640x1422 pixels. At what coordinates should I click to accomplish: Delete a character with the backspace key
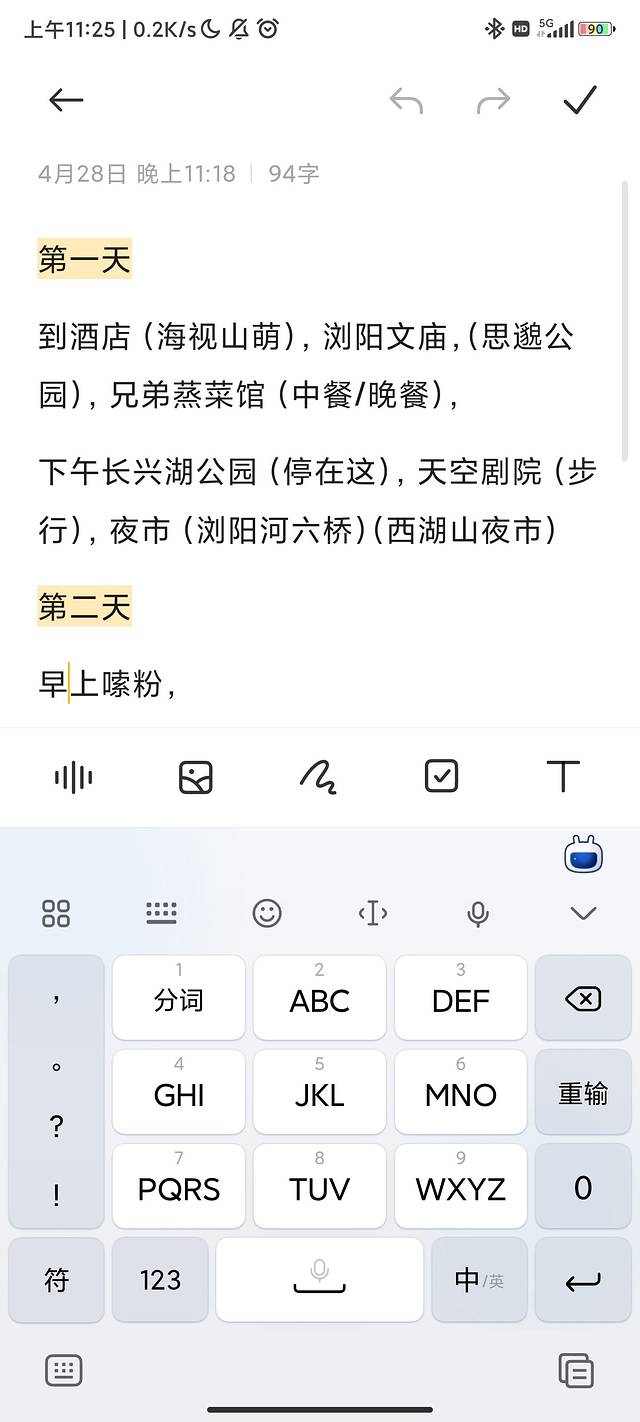tap(583, 998)
